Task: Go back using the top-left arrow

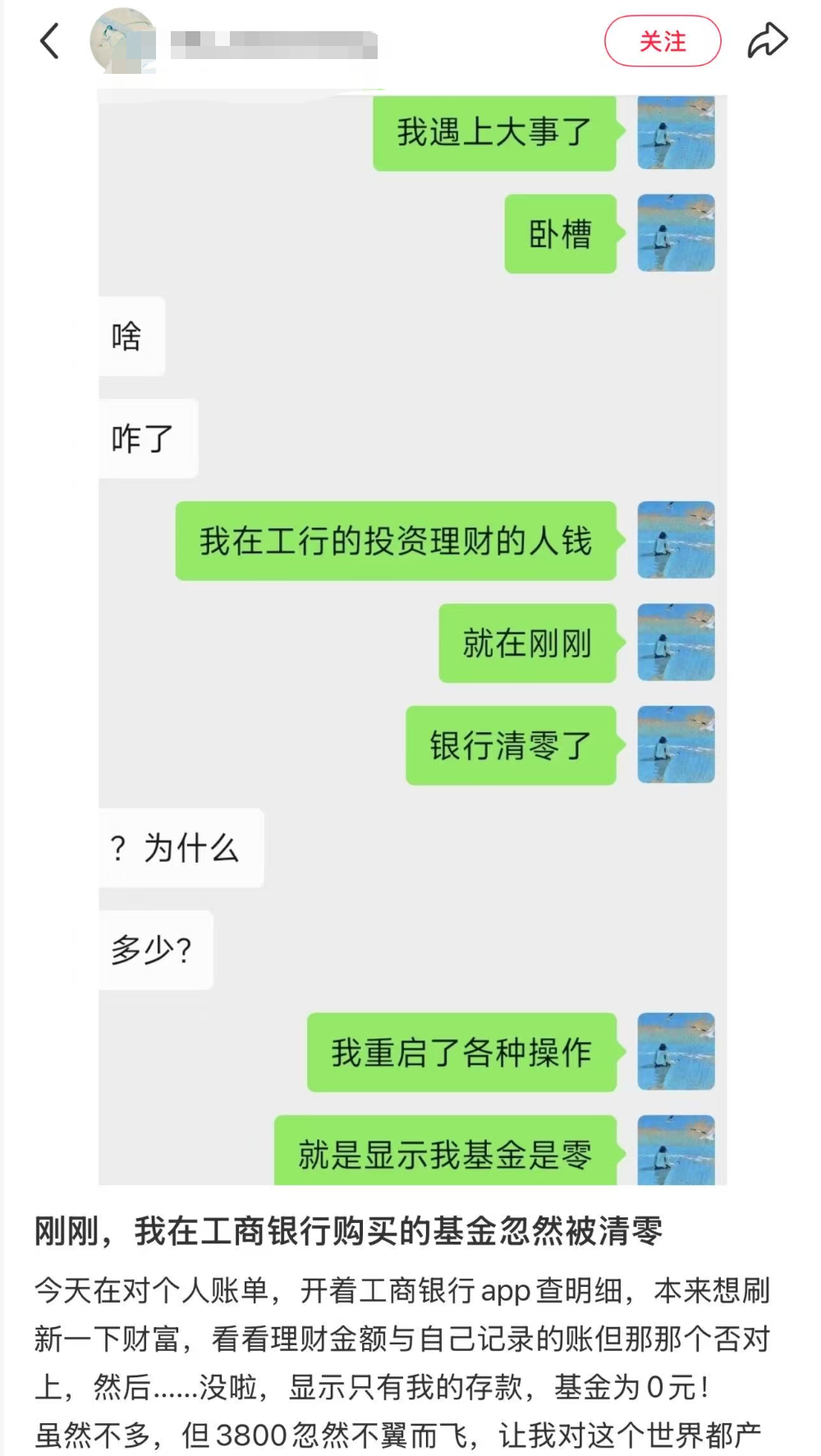Action: [50, 41]
